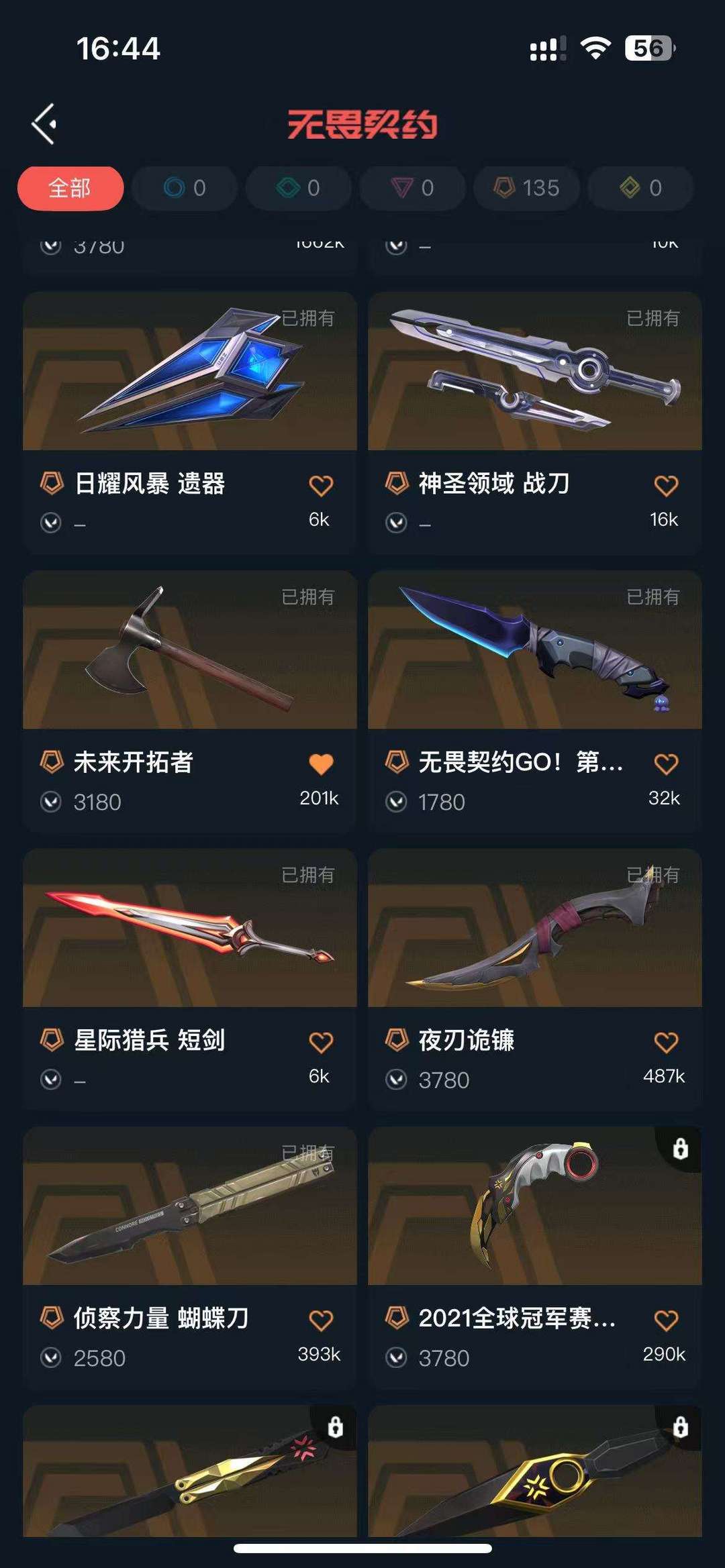
Task: Select the pink triangle tier filter chip
Action: (413, 188)
